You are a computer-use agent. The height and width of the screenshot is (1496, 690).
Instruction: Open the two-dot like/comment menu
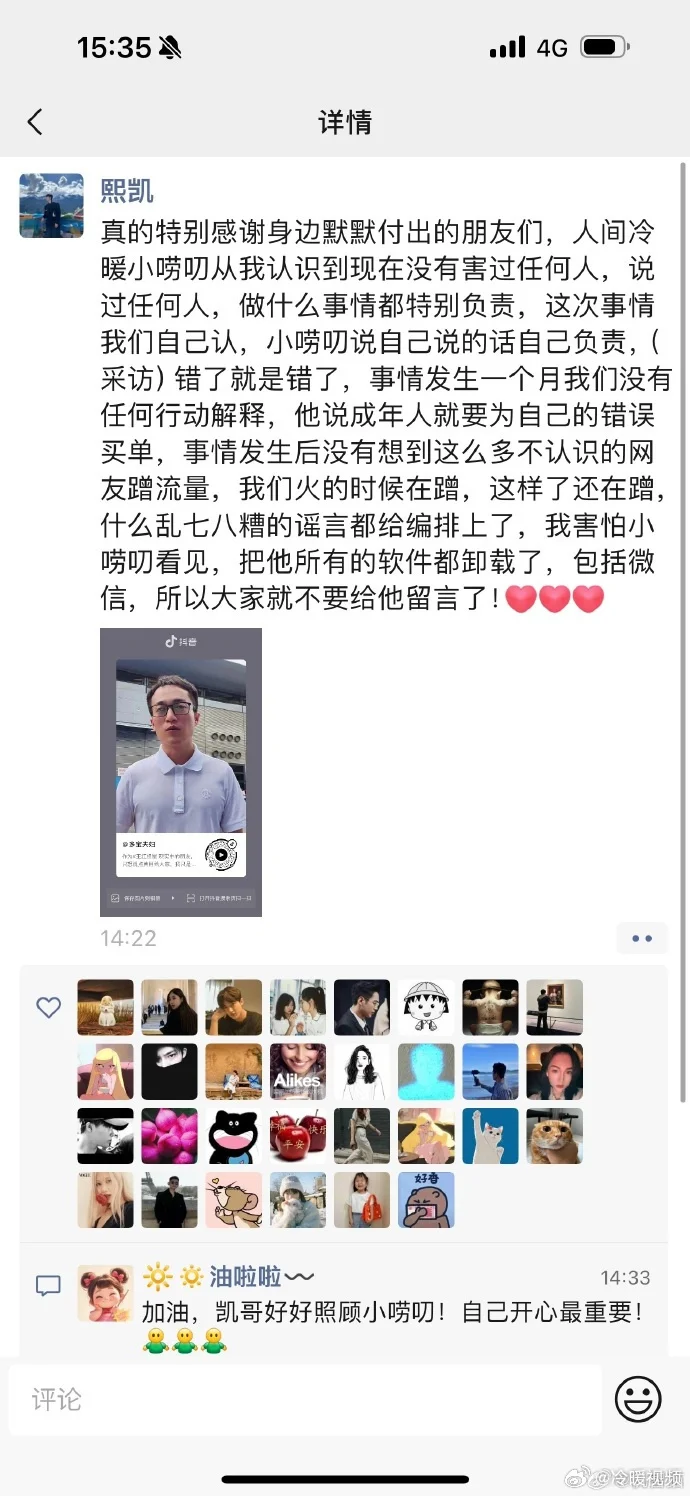point(641,938)
